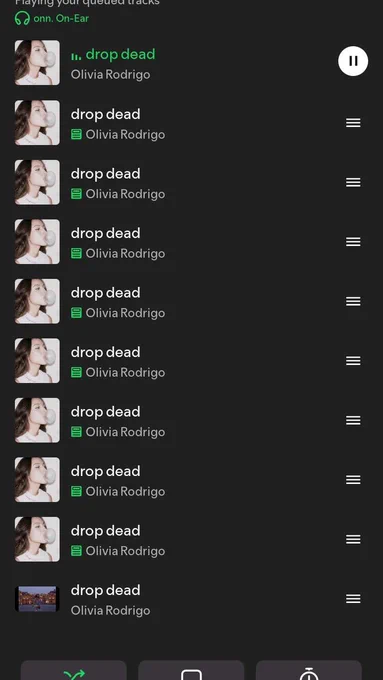The height and width of the screenshot is (680, 383).
Task: Toggle the green shuffle button
Action: [x=74, y=670]
